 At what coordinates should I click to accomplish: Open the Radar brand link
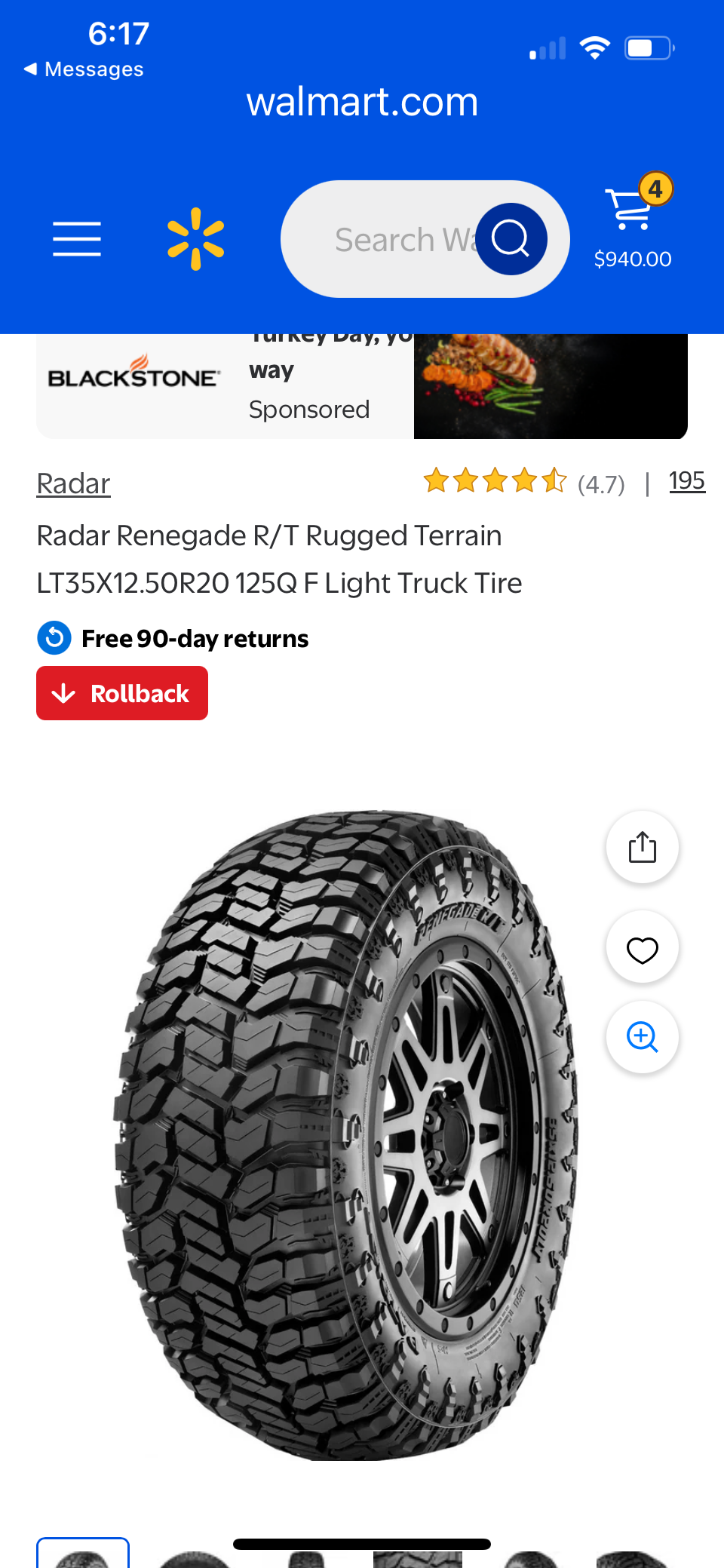pyautogui.click(x=73, y=483)
